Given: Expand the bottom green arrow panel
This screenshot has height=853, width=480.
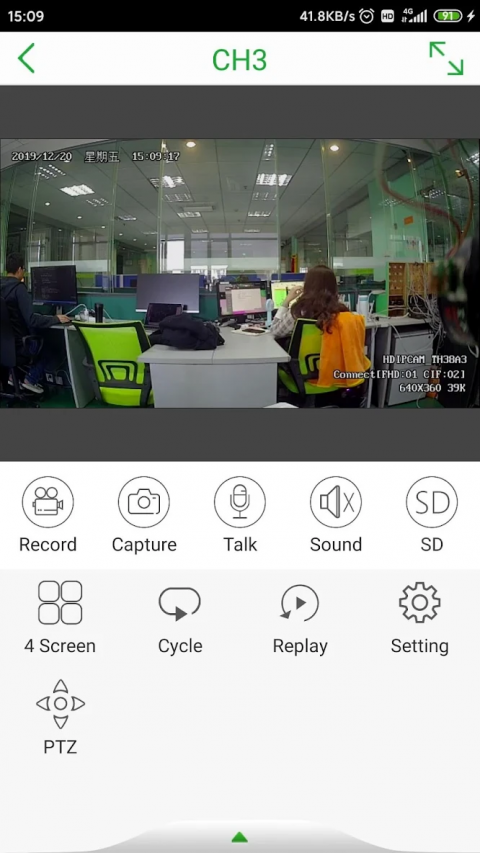Looking at the screenshot, I should point(239,838).
